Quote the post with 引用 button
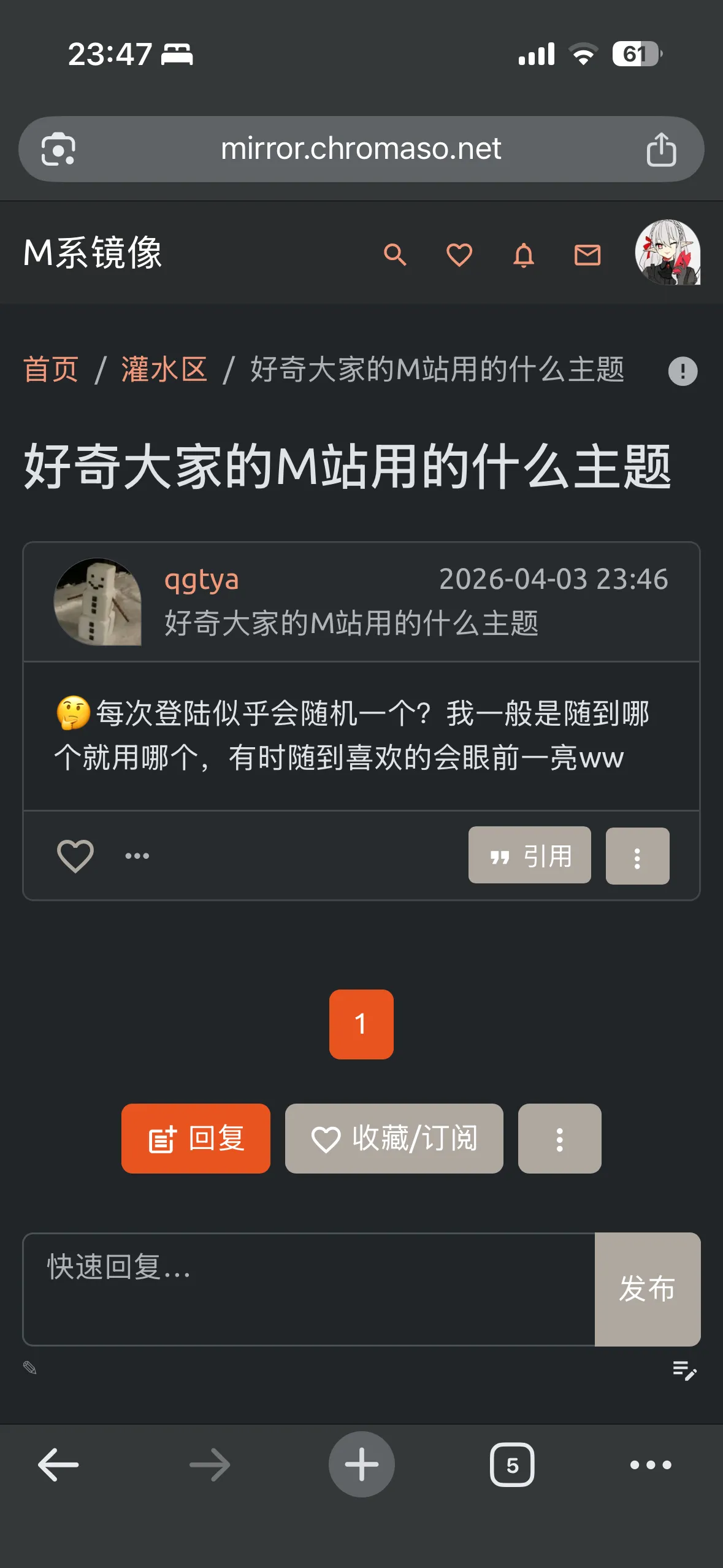 529,855
